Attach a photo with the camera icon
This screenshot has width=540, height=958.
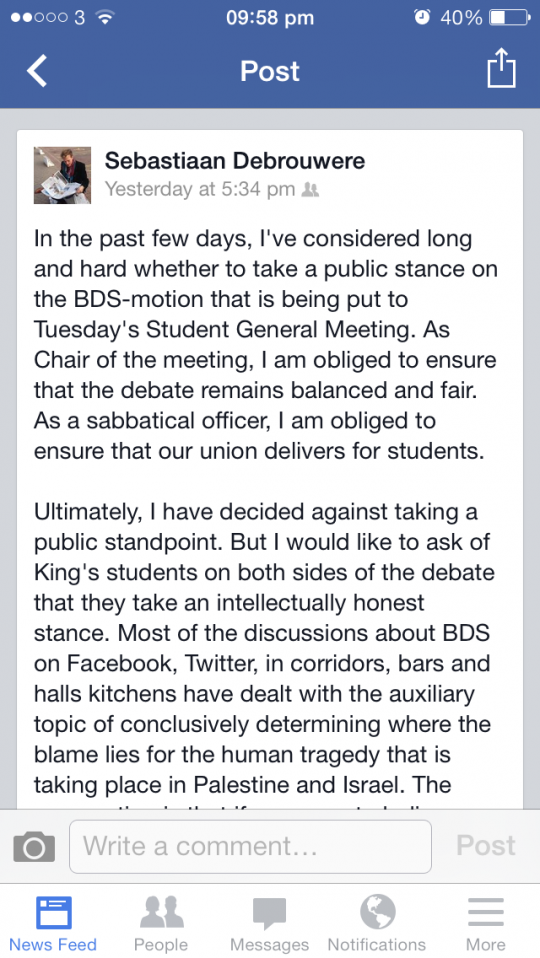(34, 846)
